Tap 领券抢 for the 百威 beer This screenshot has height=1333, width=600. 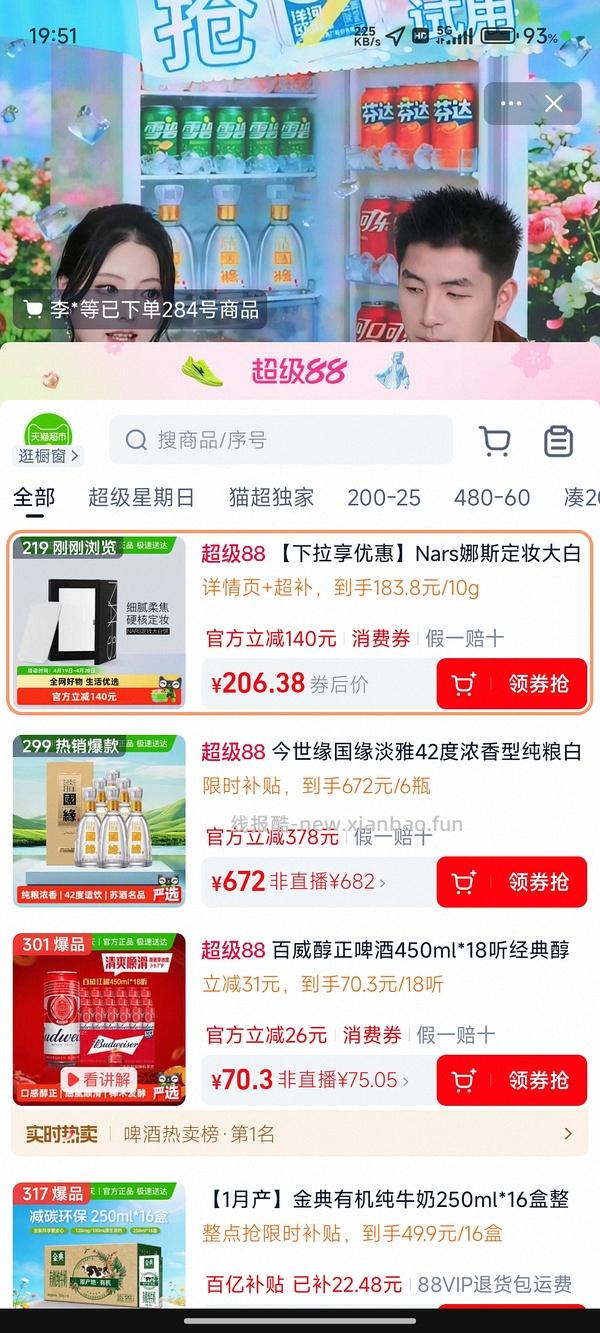point(511,1080)
